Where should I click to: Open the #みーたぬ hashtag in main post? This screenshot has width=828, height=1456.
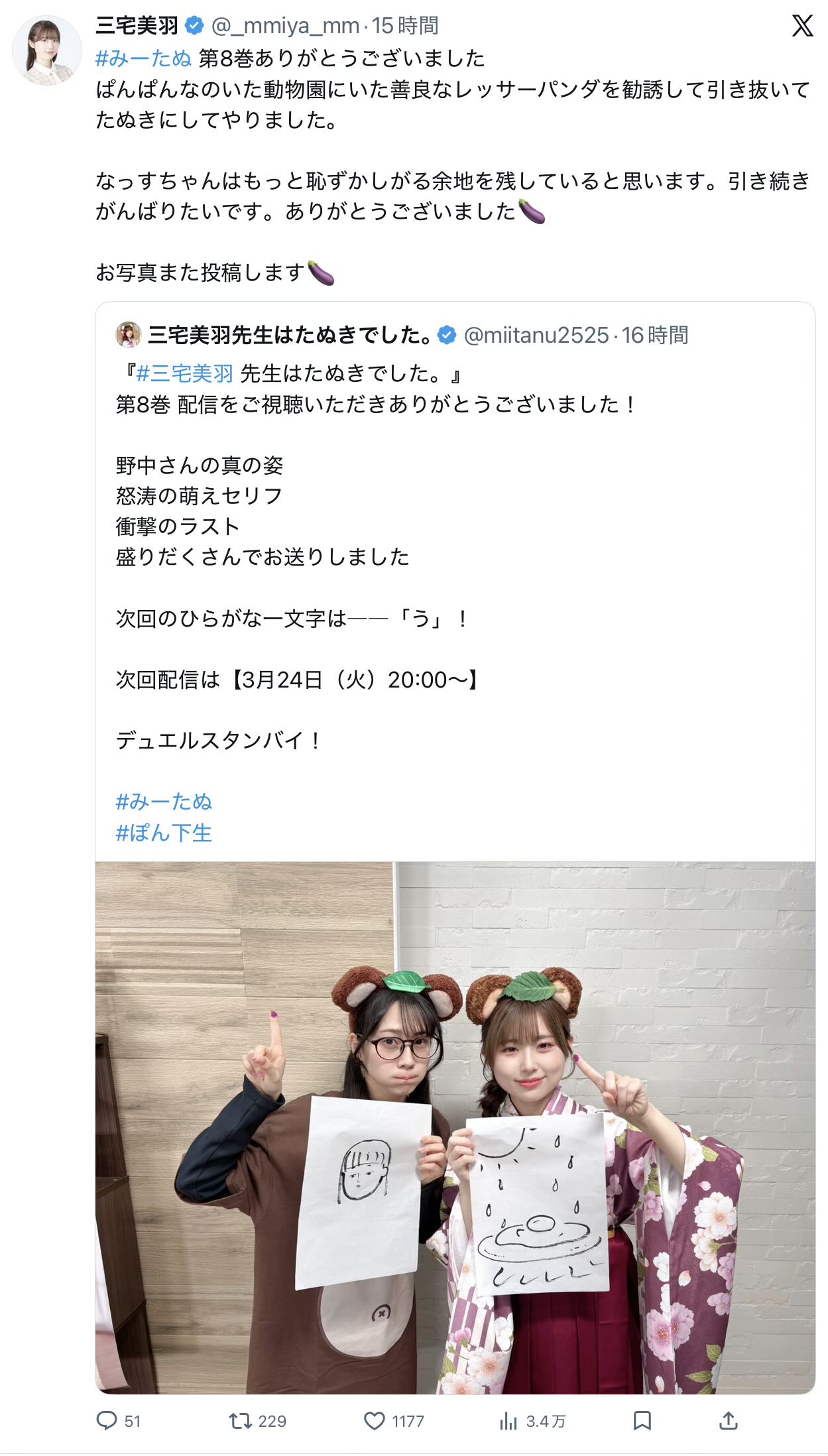click(x=143, y=58)
